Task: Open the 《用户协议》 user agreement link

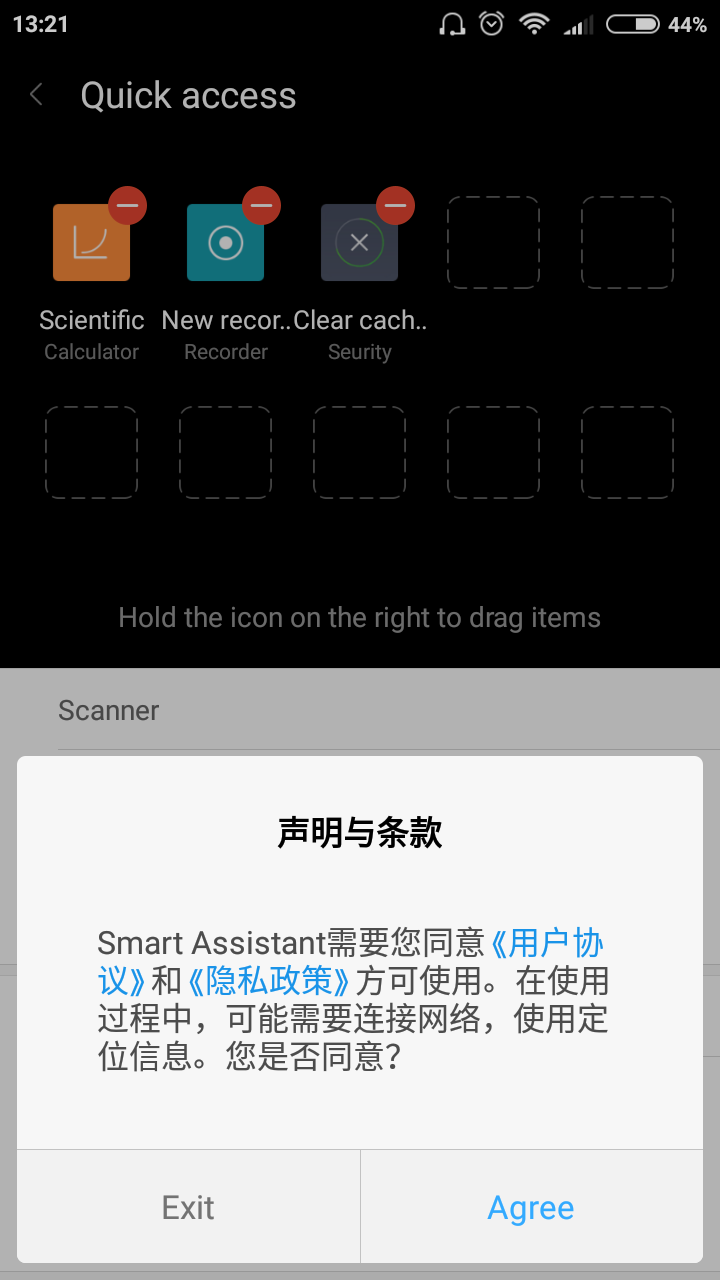Action: [546, 943]
